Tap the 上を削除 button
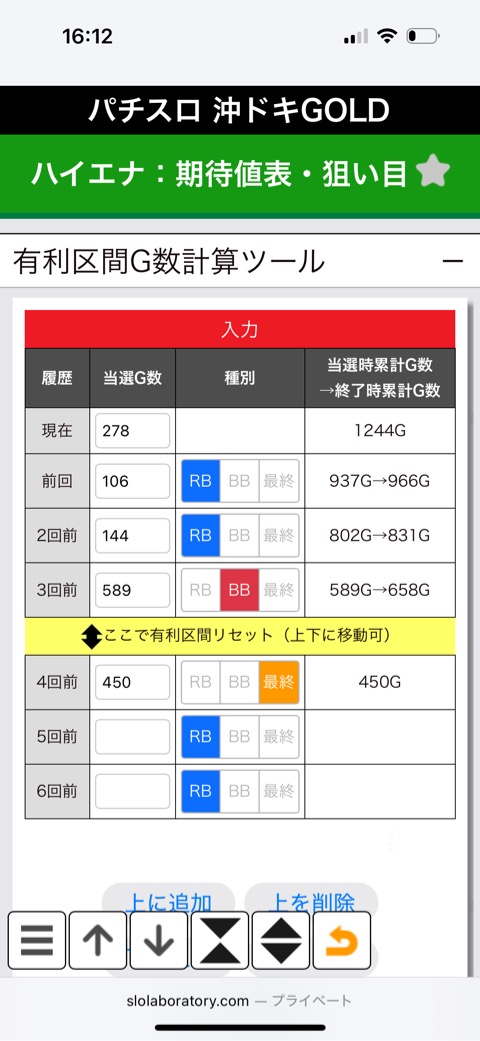This screenshot has height=1041, width=480. (x=311, y=902)
